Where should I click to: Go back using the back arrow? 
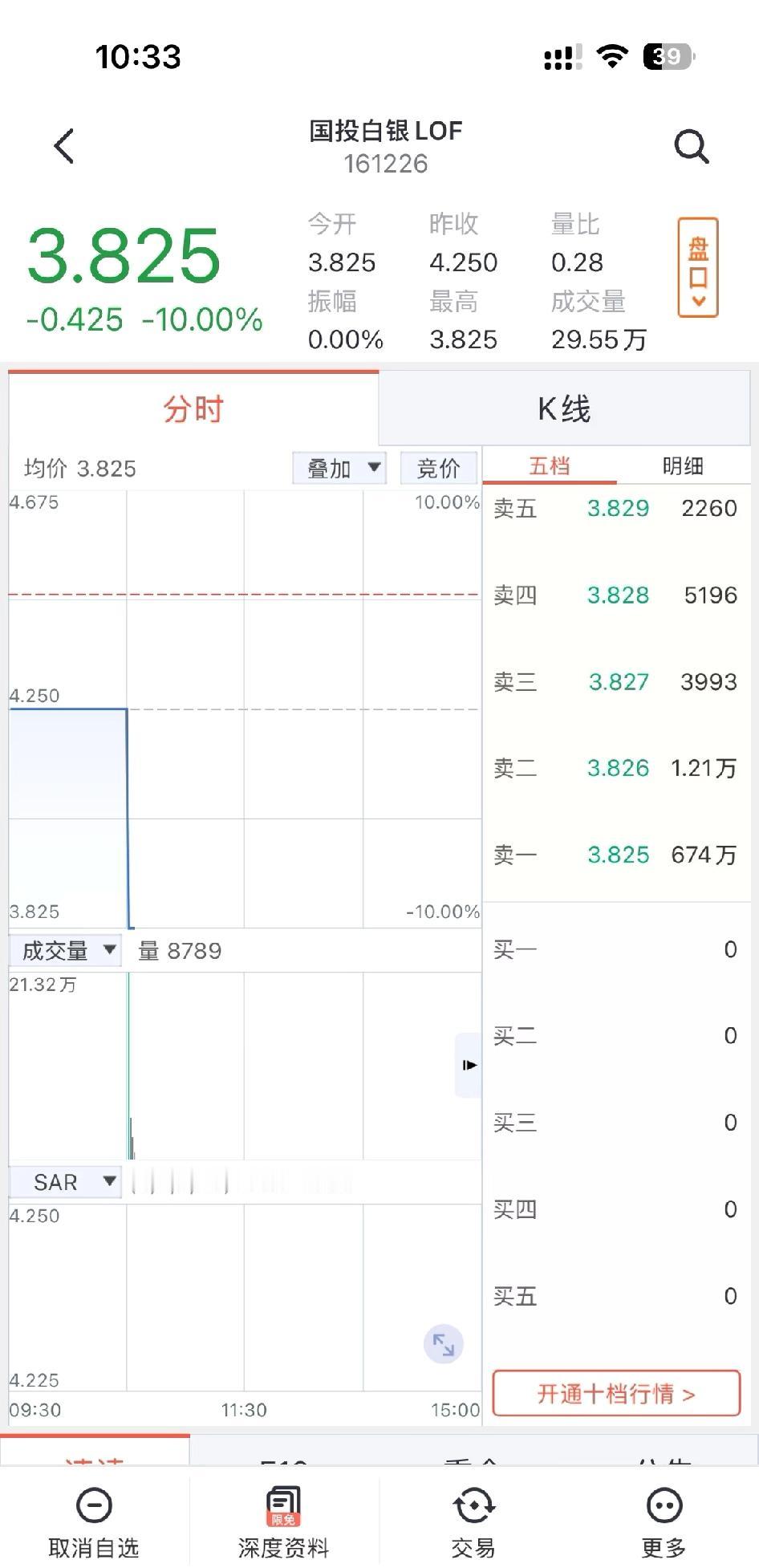(x=64, y=146)
